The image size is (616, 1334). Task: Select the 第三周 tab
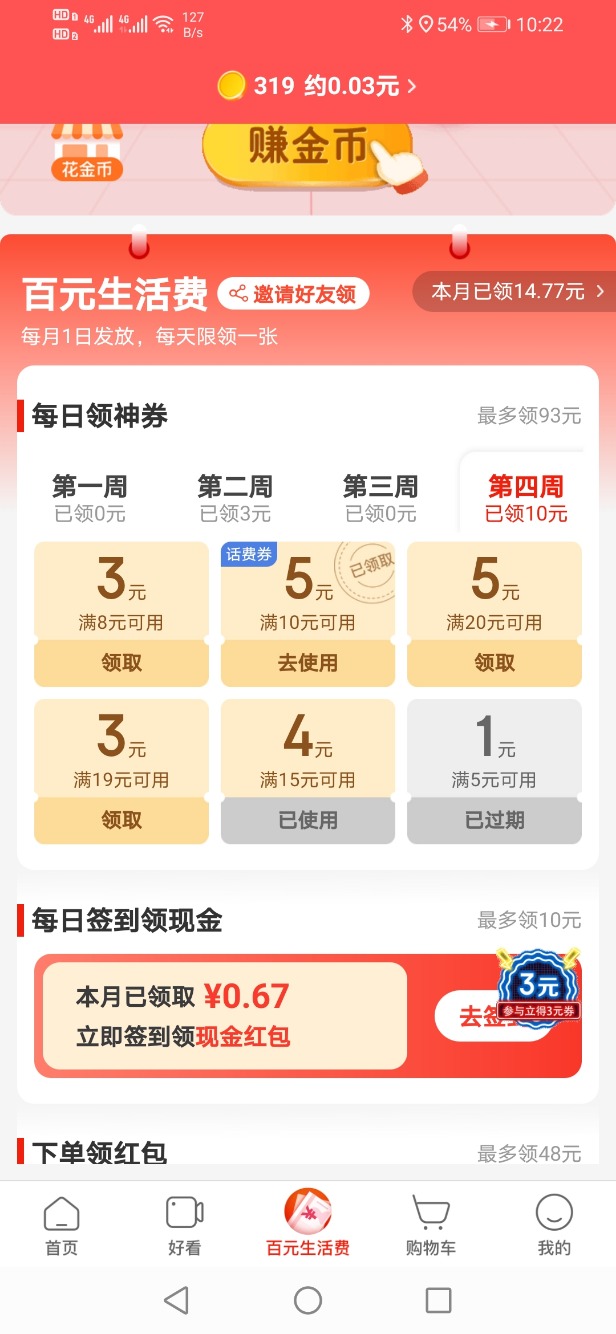point(380,498)
